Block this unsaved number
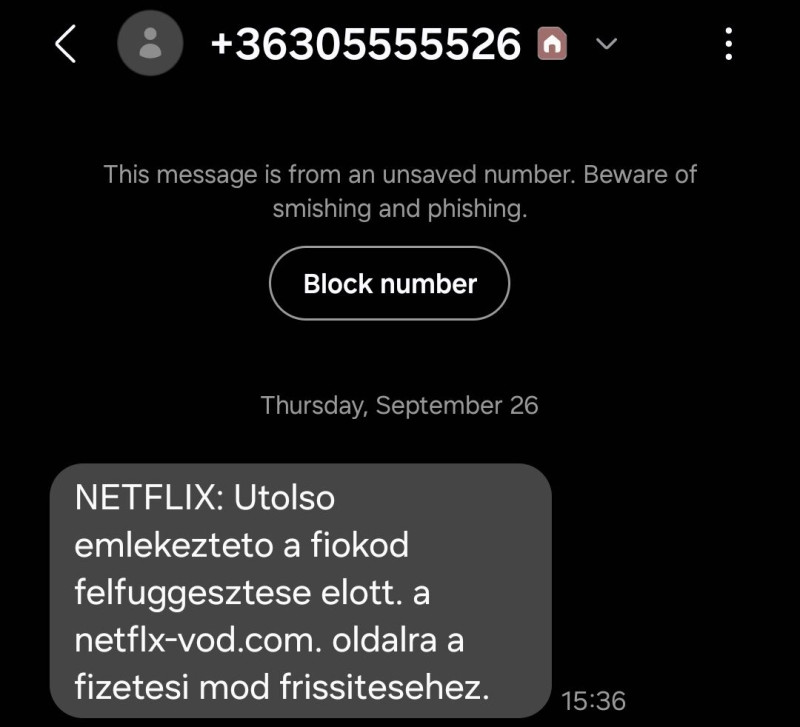 click(x=389, y=284)
